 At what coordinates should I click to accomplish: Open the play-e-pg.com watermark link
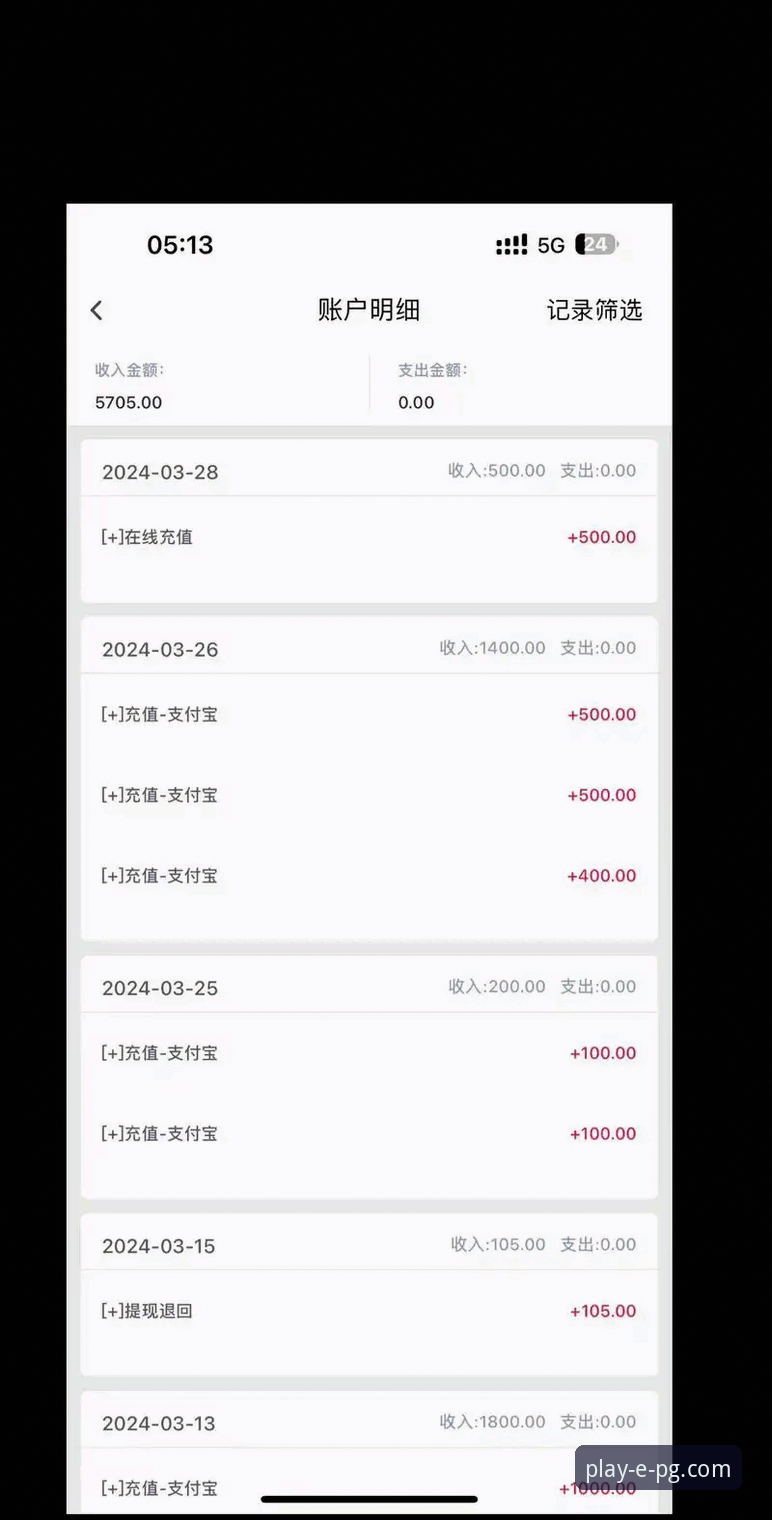coord(657,1469)
